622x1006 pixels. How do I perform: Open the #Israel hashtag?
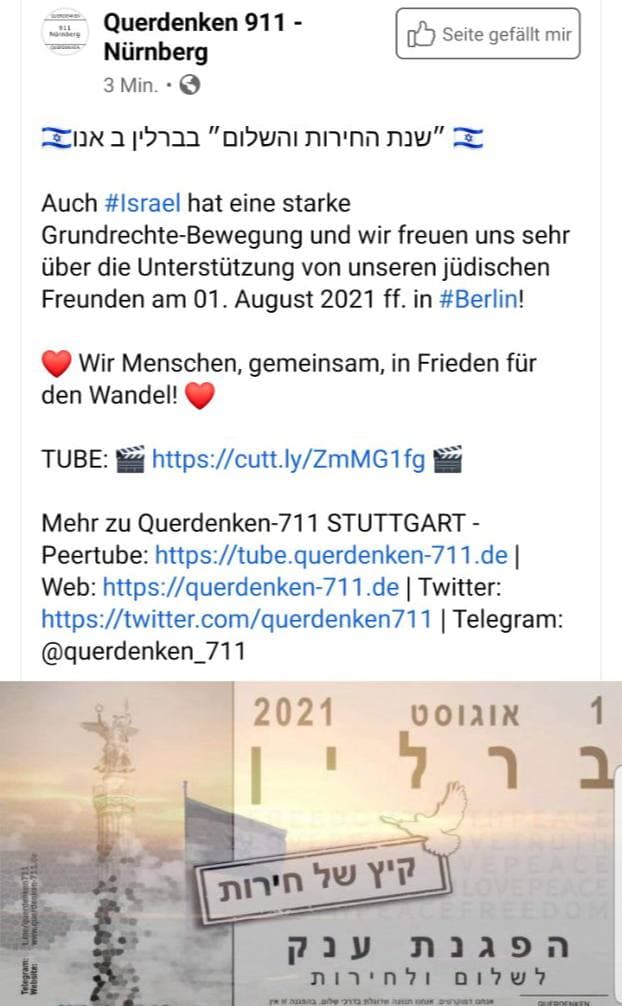tap(142, 203)
